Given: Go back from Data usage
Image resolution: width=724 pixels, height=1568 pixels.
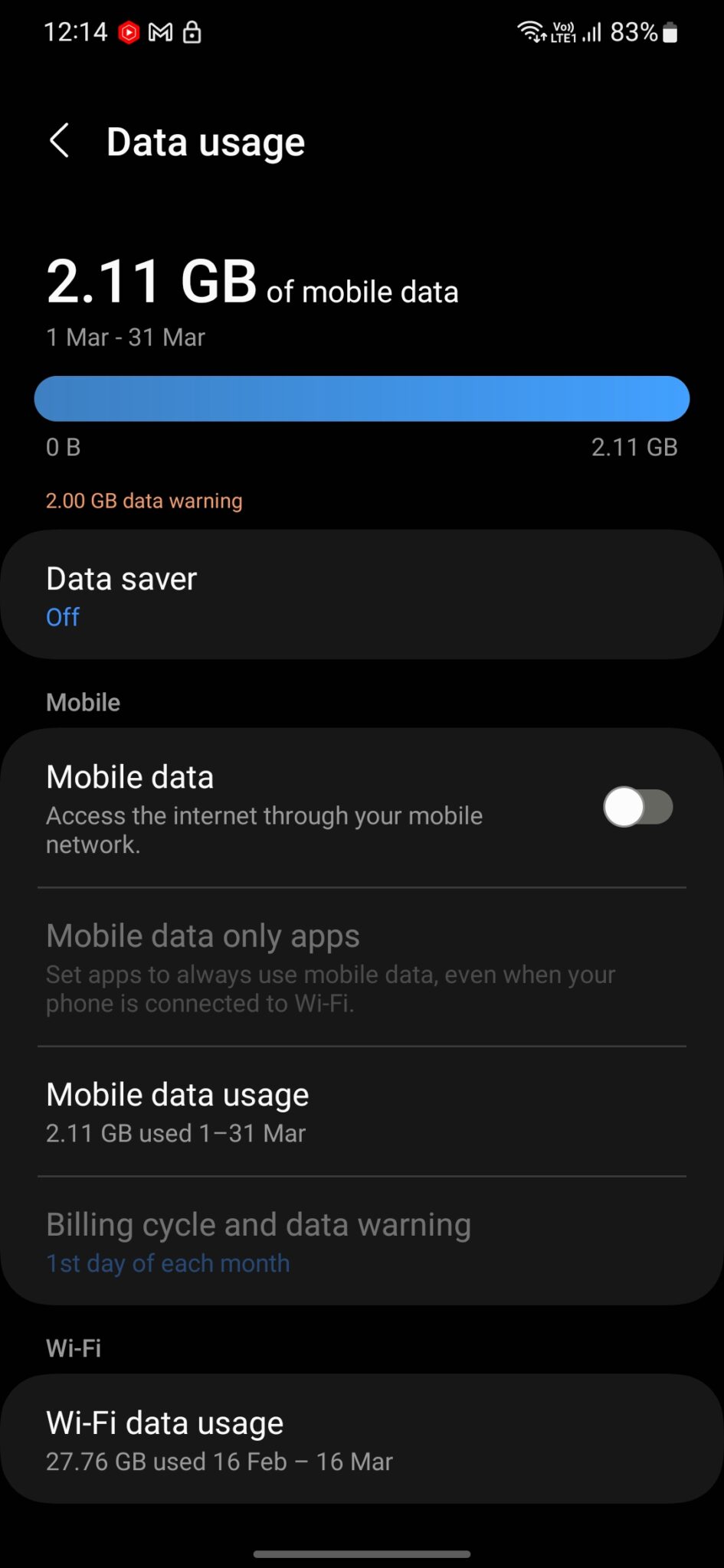Looking at the screenshot, I should click(x=59, y=141).
